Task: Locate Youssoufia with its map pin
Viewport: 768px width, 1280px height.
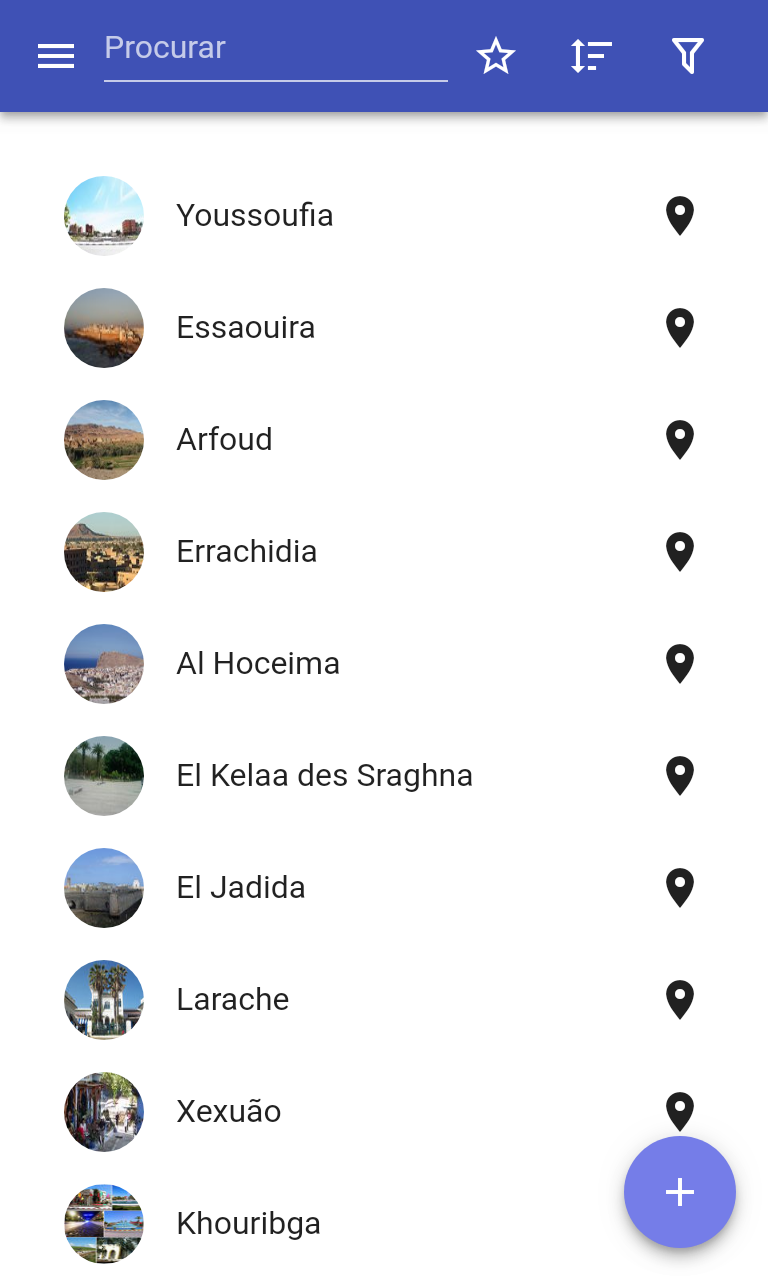Action: pyautogui.click(x=680, y=216)
